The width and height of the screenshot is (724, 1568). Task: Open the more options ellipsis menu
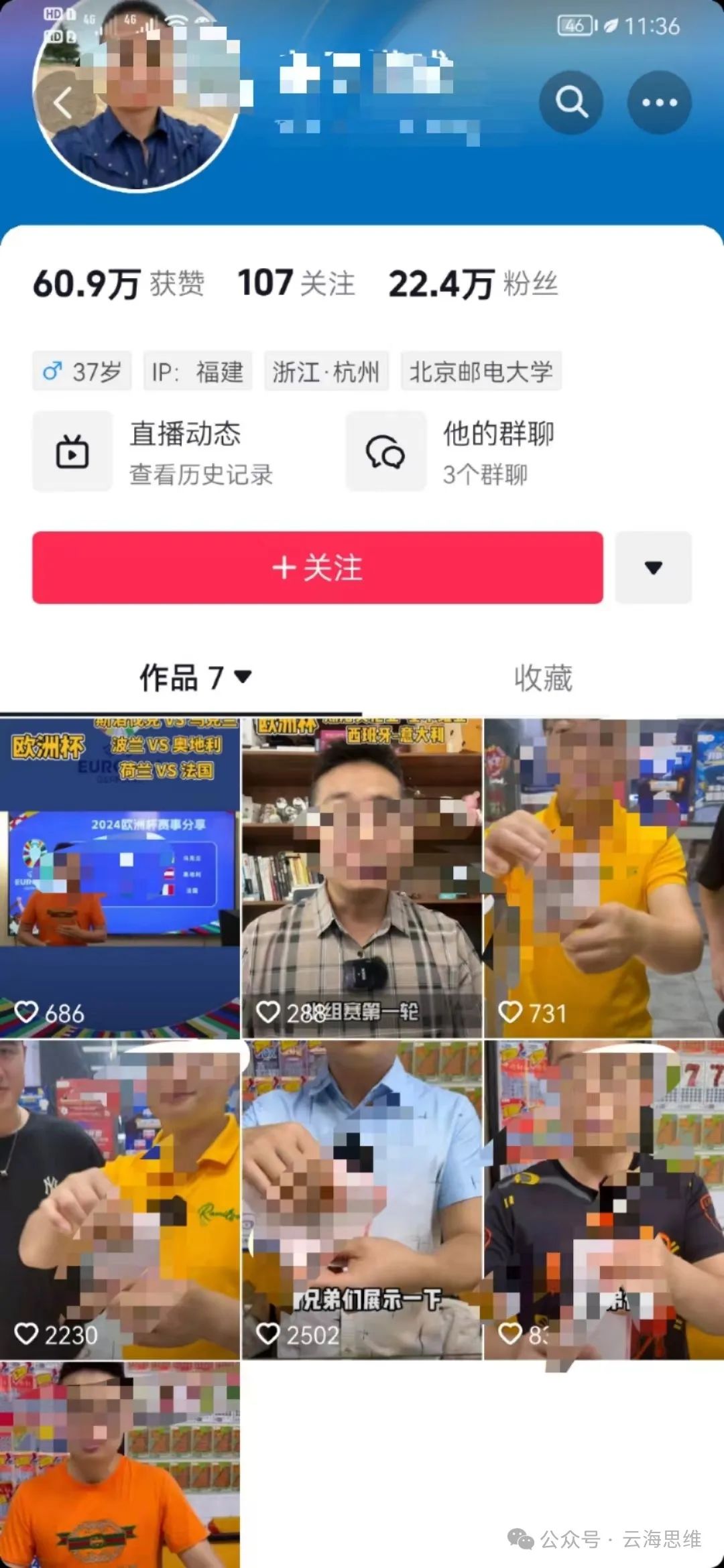click(658, 102)
